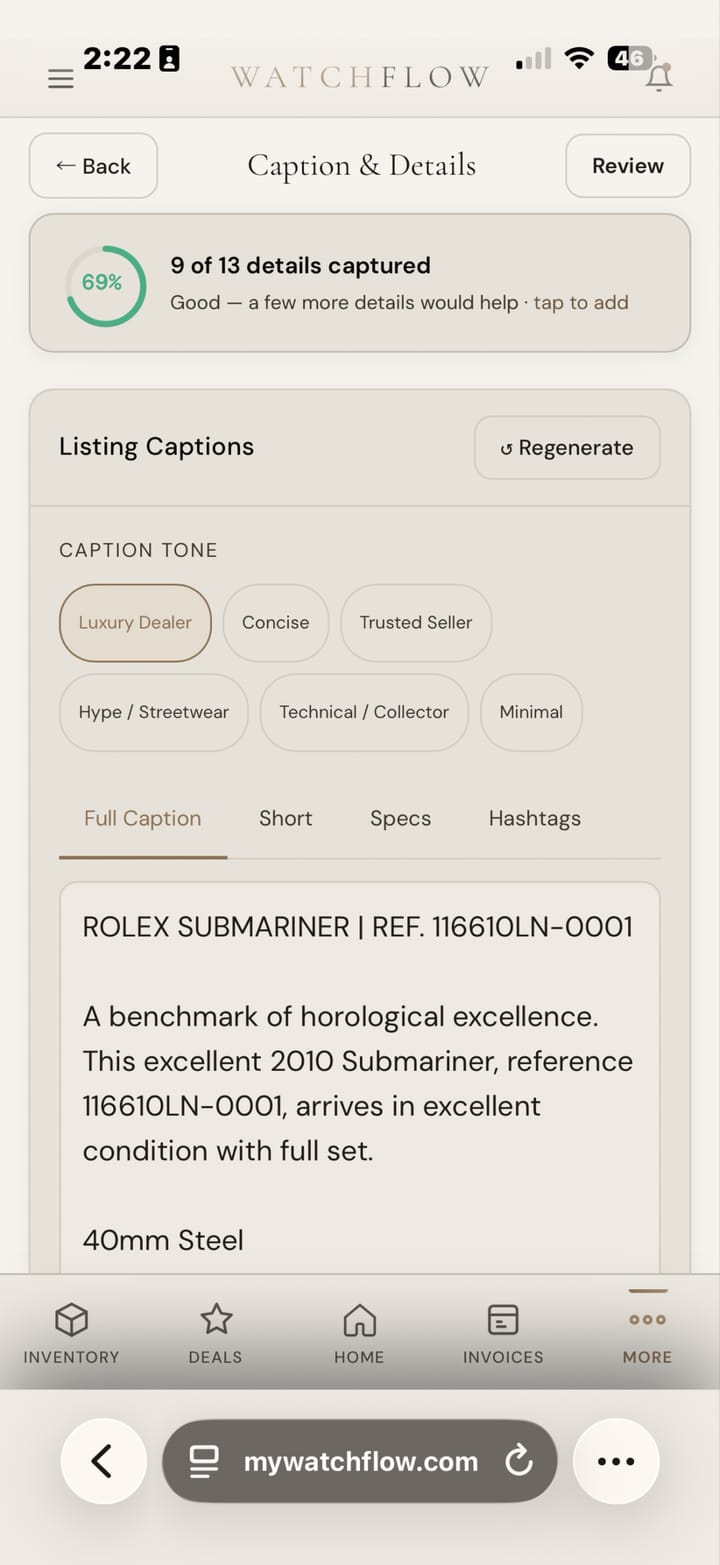Image resolution: width=720 pixels, height=1565 pixels.
Task: Open the Hashtags tab
Action: tap(534, 818)
